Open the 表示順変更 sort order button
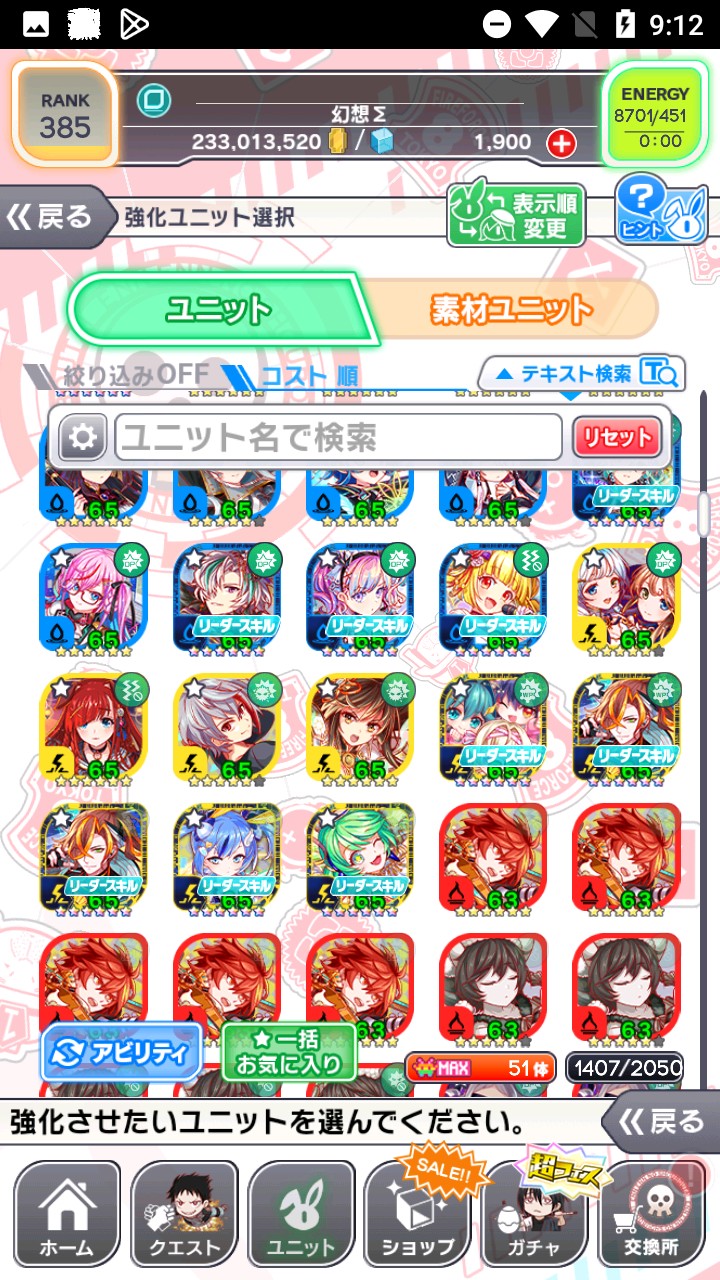The height and width of the screenshot is (1280, 720). click(x=516, y=214)
